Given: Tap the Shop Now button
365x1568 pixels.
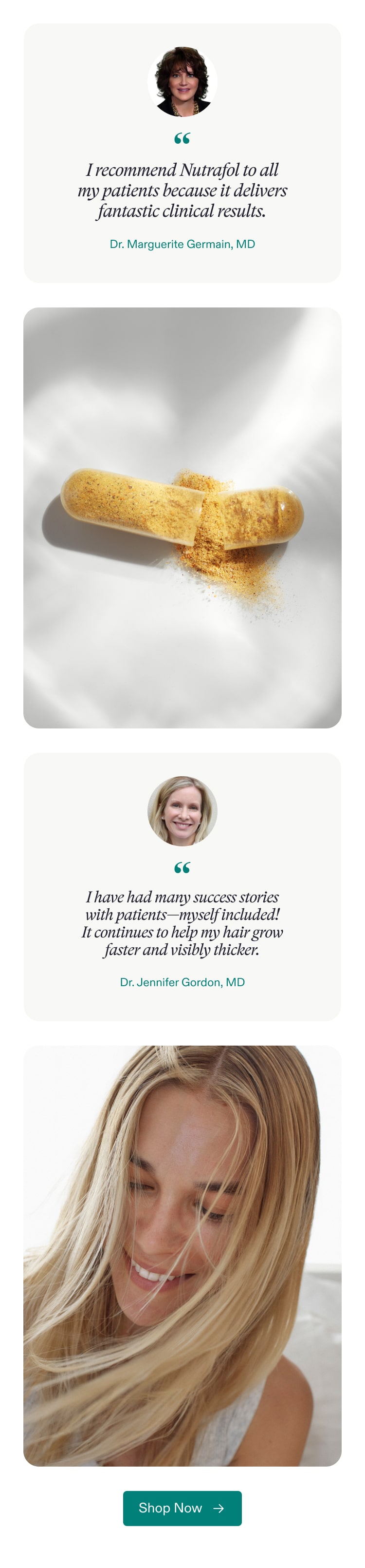Looking at the screenshot, I should (x=182, y=1508).
